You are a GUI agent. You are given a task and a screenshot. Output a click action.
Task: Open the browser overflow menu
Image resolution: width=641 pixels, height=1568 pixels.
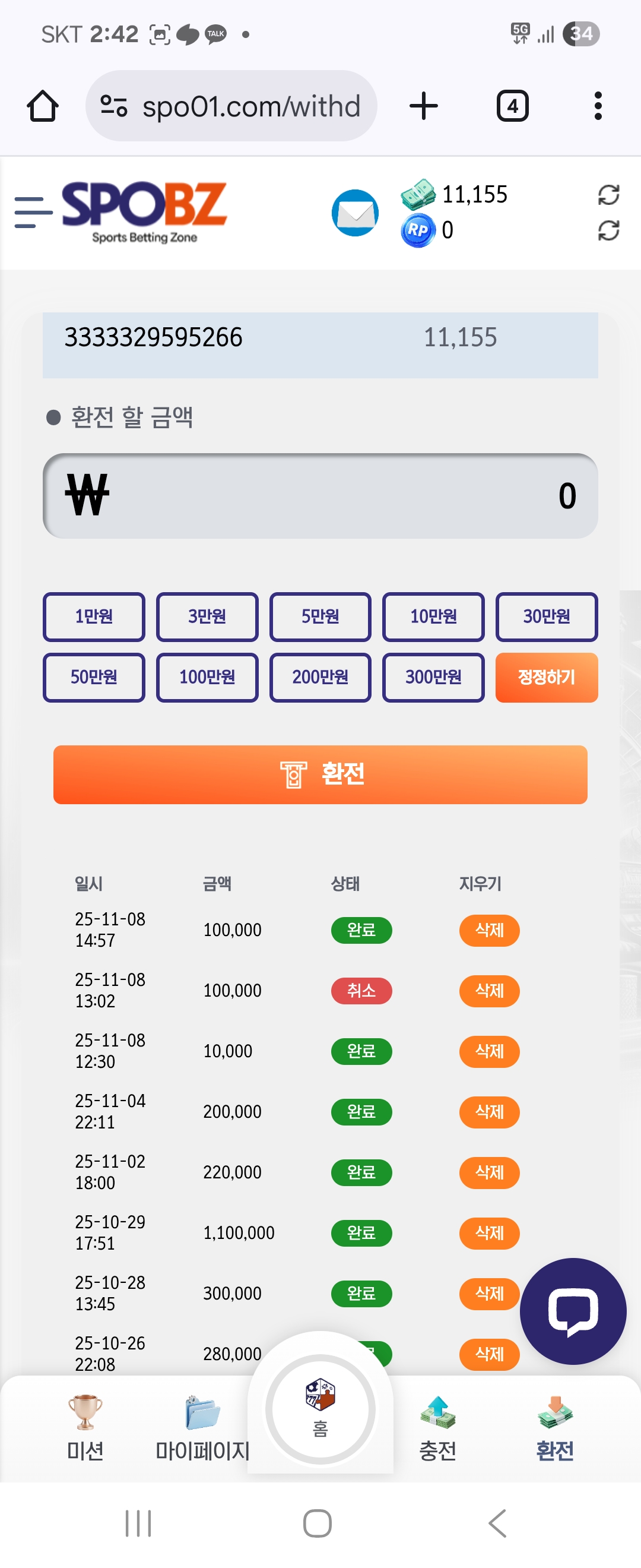pyautogui.click(x=597, y=106)
